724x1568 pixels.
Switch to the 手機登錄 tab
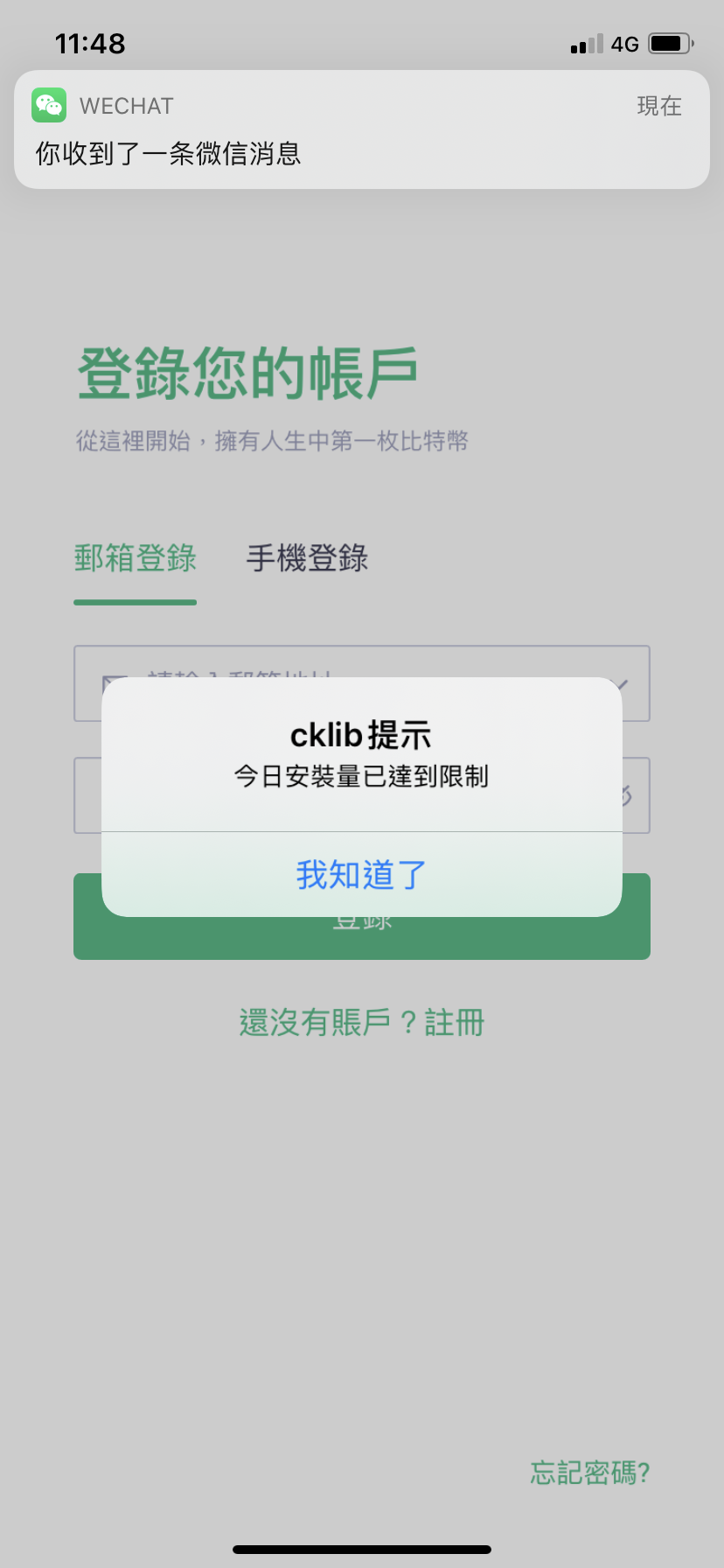pyautogui.click(x=307, y=558)
